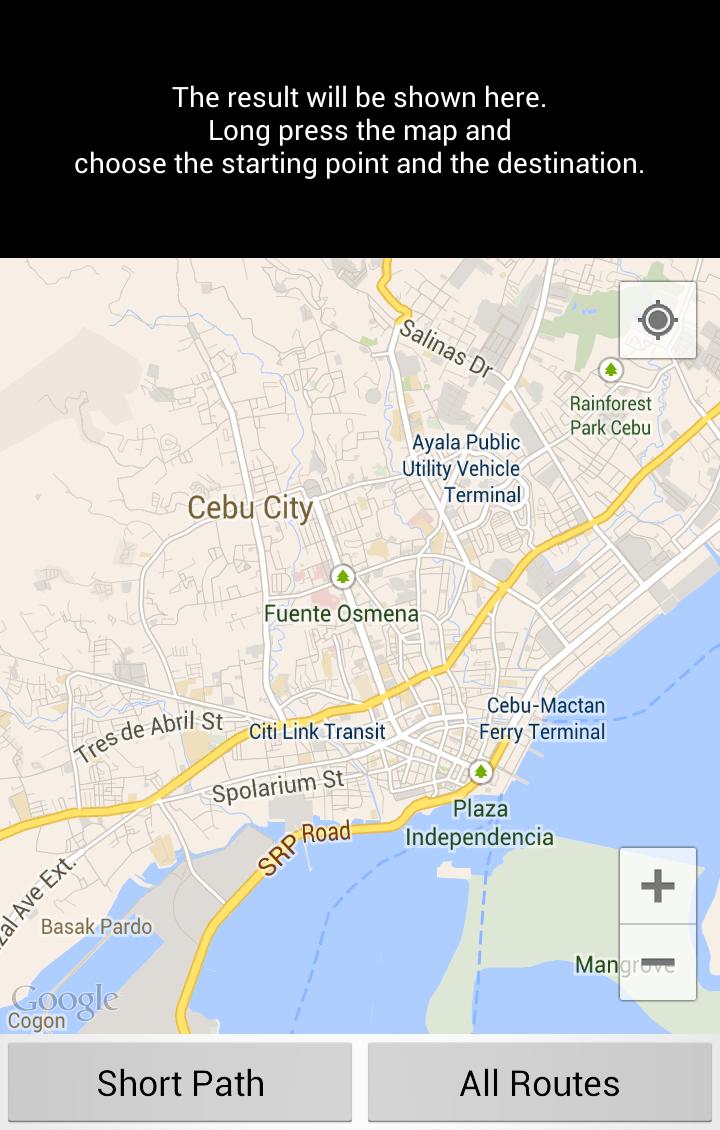
Task: Zoom out of the map
Action: (x=658, y=962)
